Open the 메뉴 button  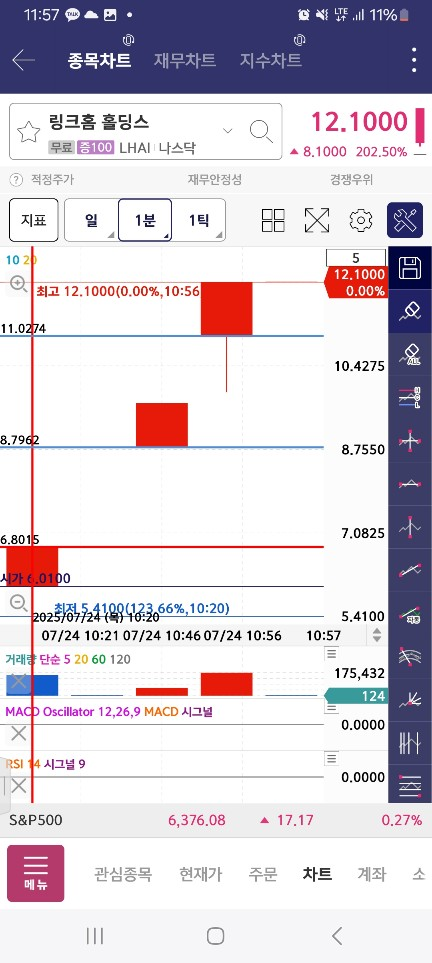coord(36,873)
